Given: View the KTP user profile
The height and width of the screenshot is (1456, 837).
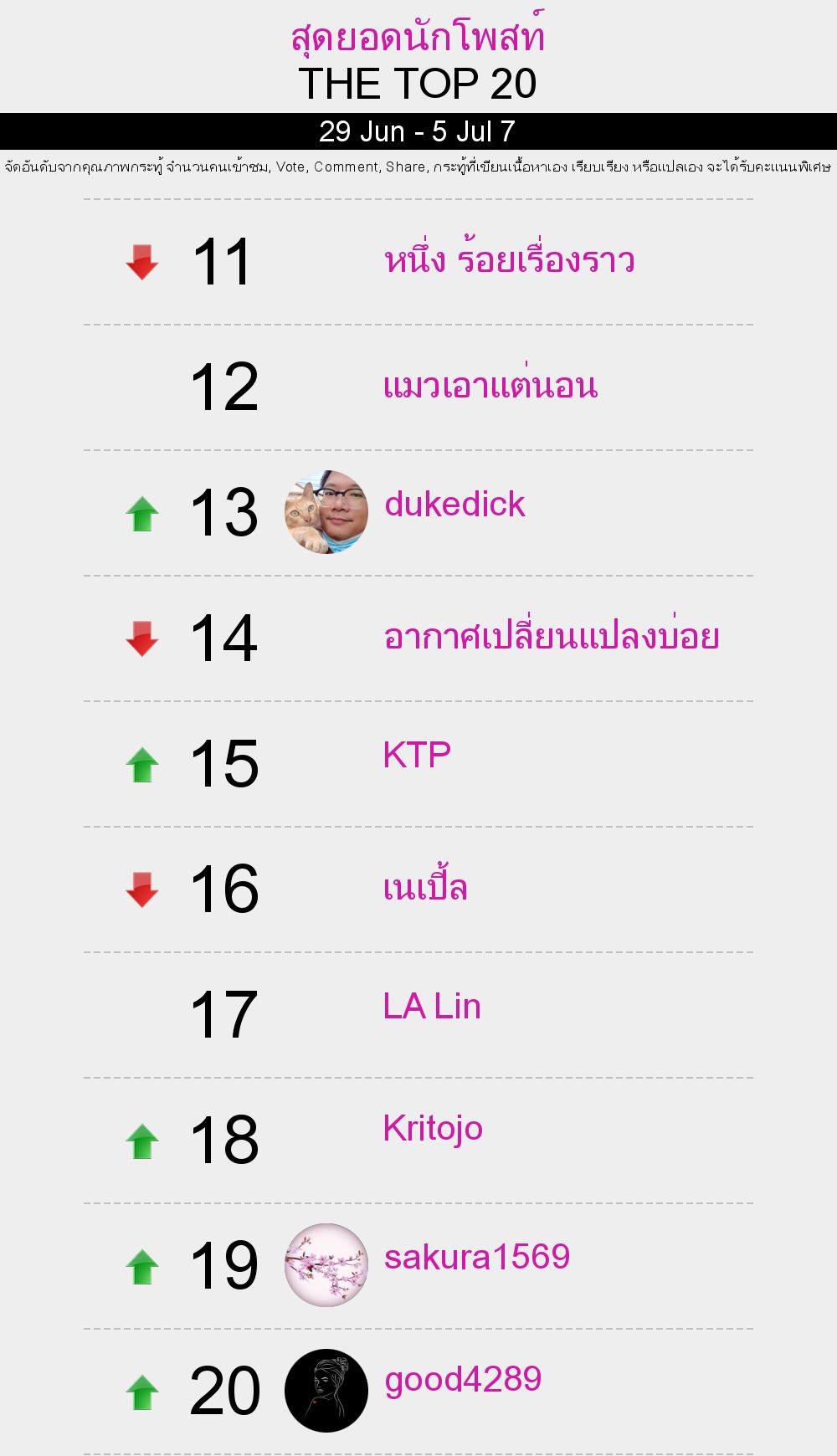Looking at the screenshot, I should point(417,755).
